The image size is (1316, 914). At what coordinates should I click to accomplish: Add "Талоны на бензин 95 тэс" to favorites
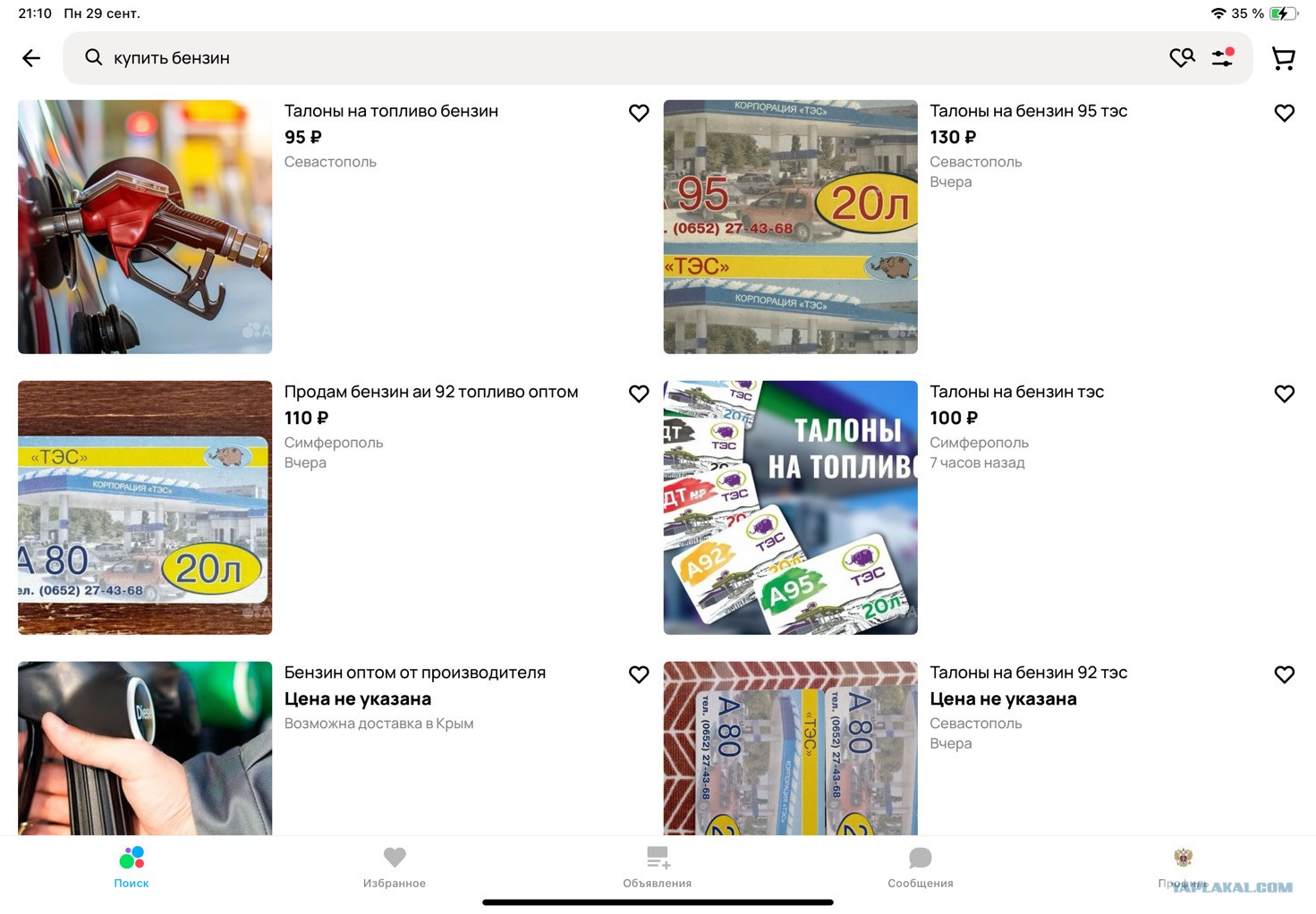coord(1284,113)
